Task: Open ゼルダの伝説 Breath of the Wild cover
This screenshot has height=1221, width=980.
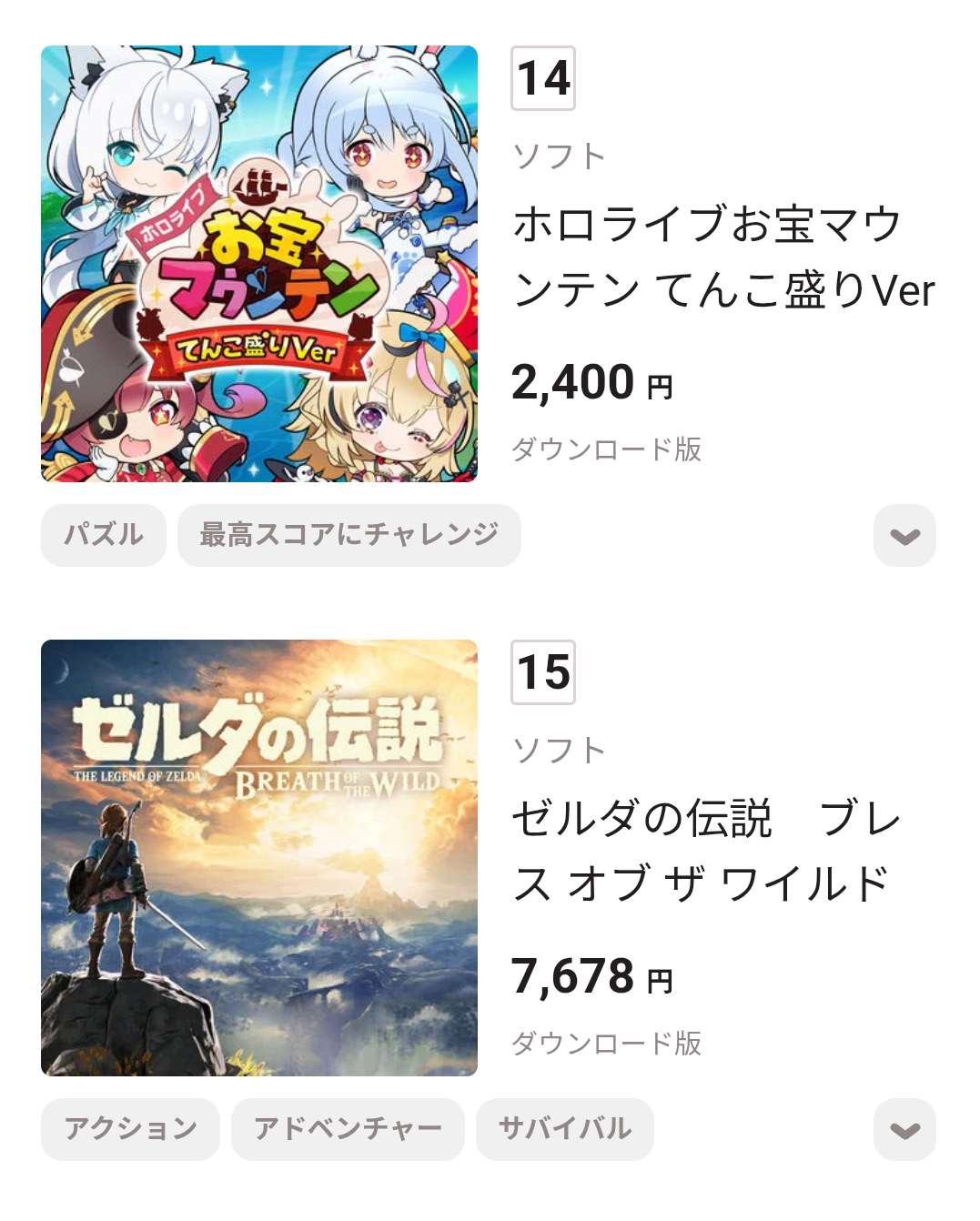Action: coord(259,858)
